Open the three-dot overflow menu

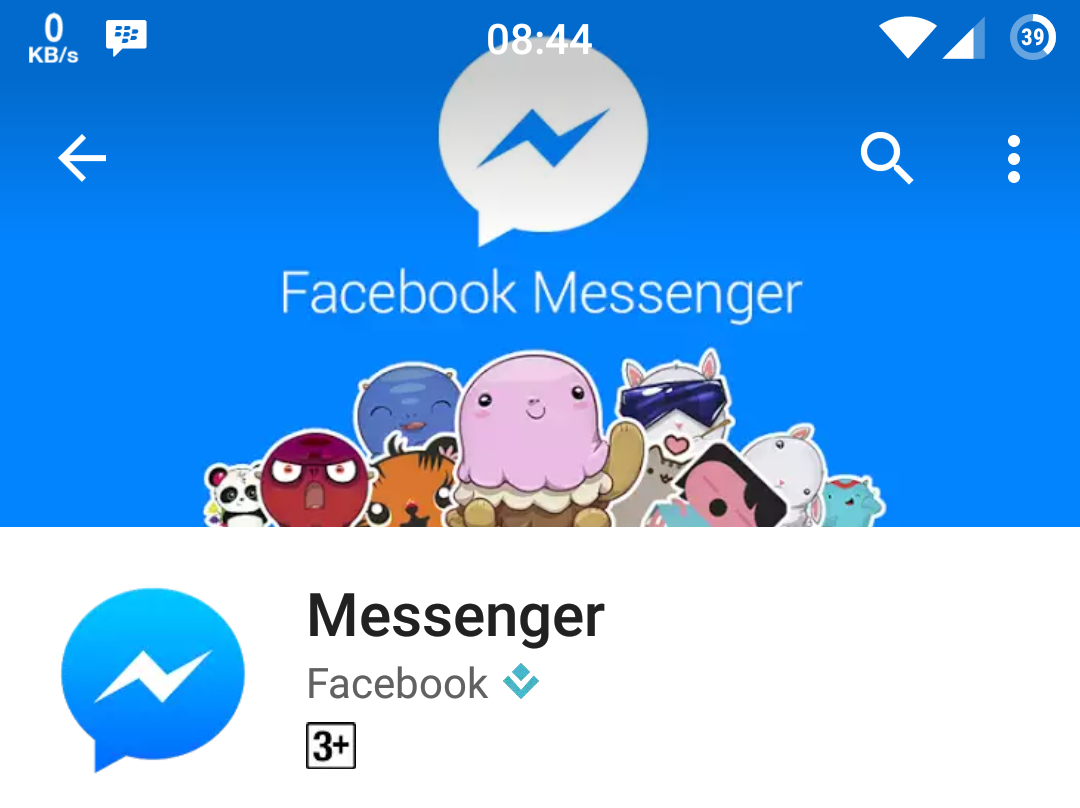(1013, 159)
